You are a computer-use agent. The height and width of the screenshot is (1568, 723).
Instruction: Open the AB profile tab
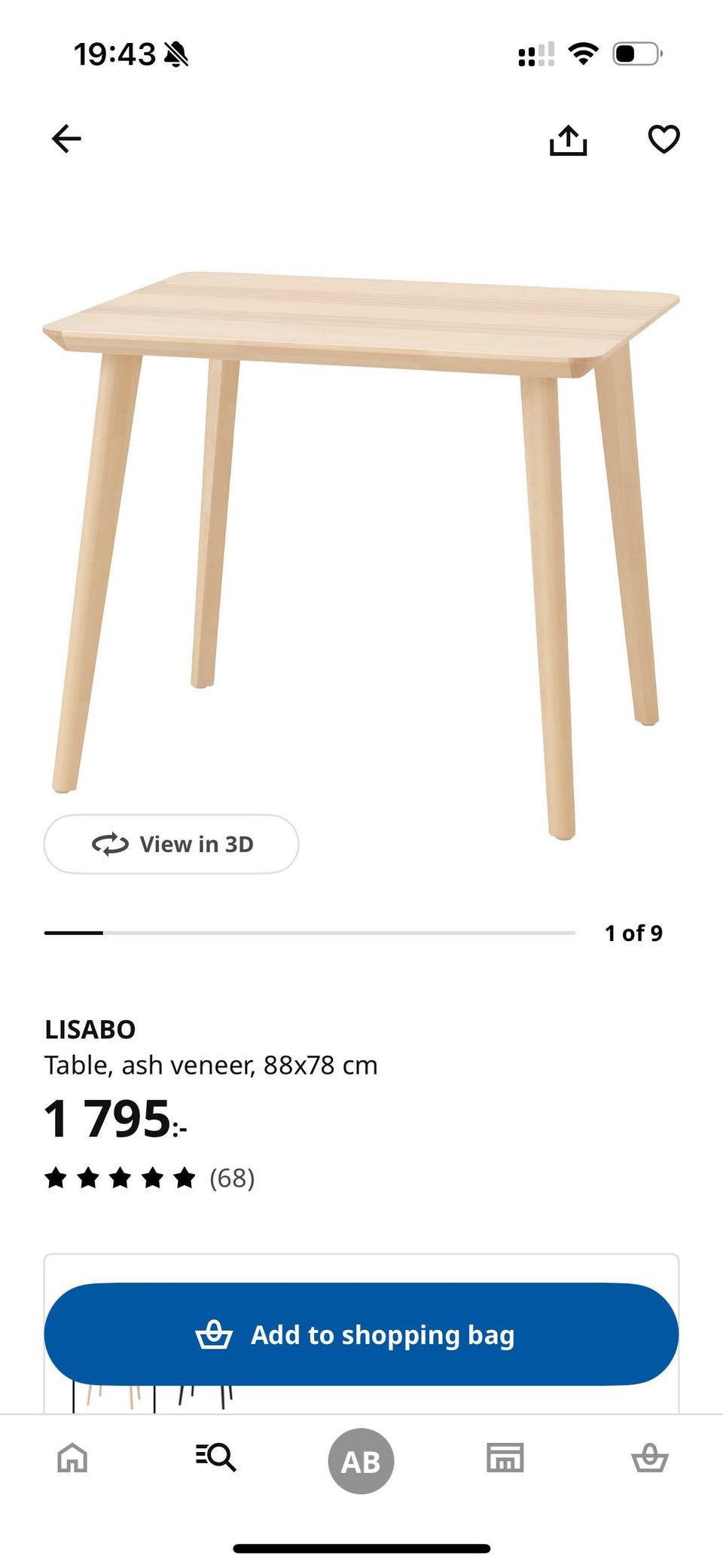pyautogui.click(x=361, y=1461)
